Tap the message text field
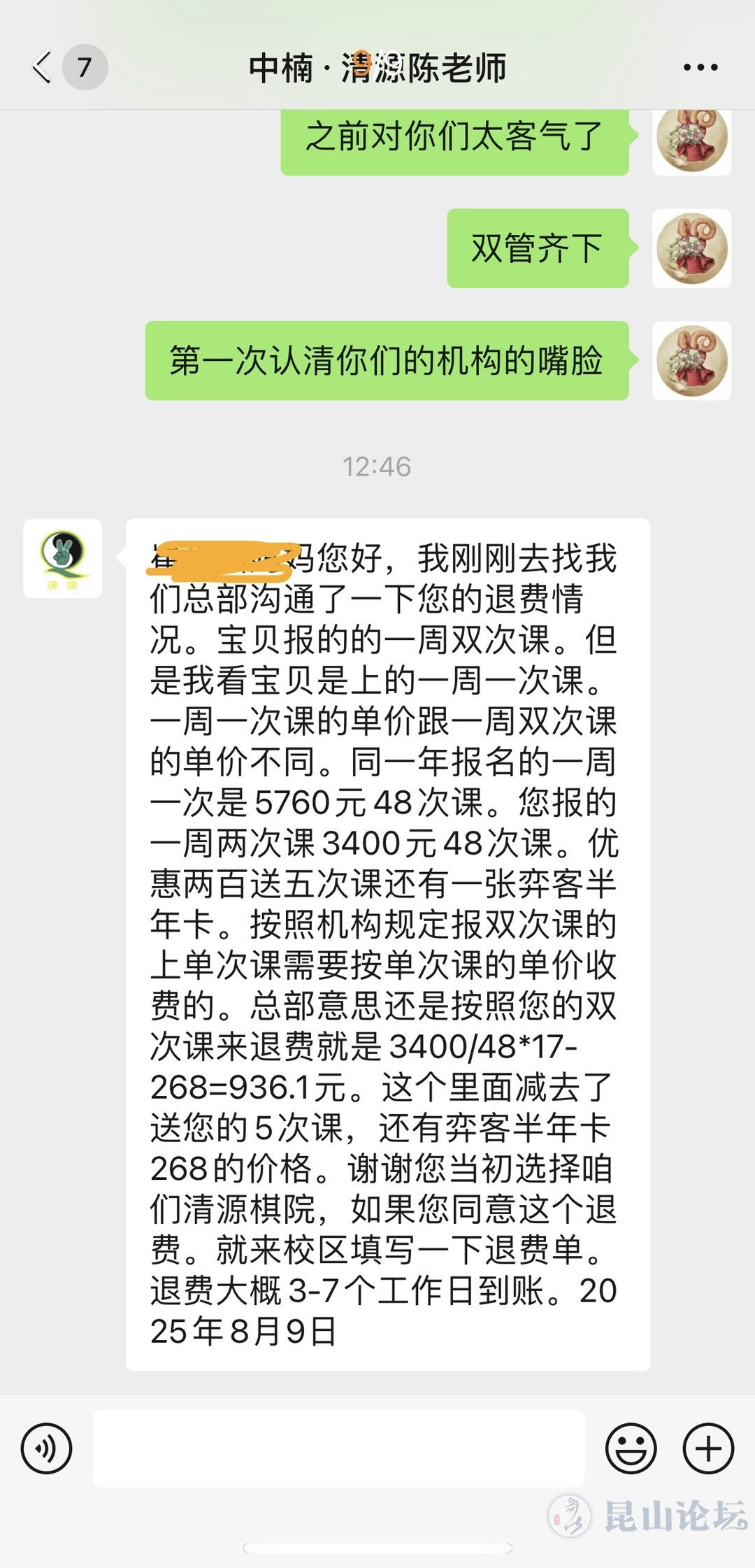This screenshot has width=755, height=1568. click(338, 1447)
